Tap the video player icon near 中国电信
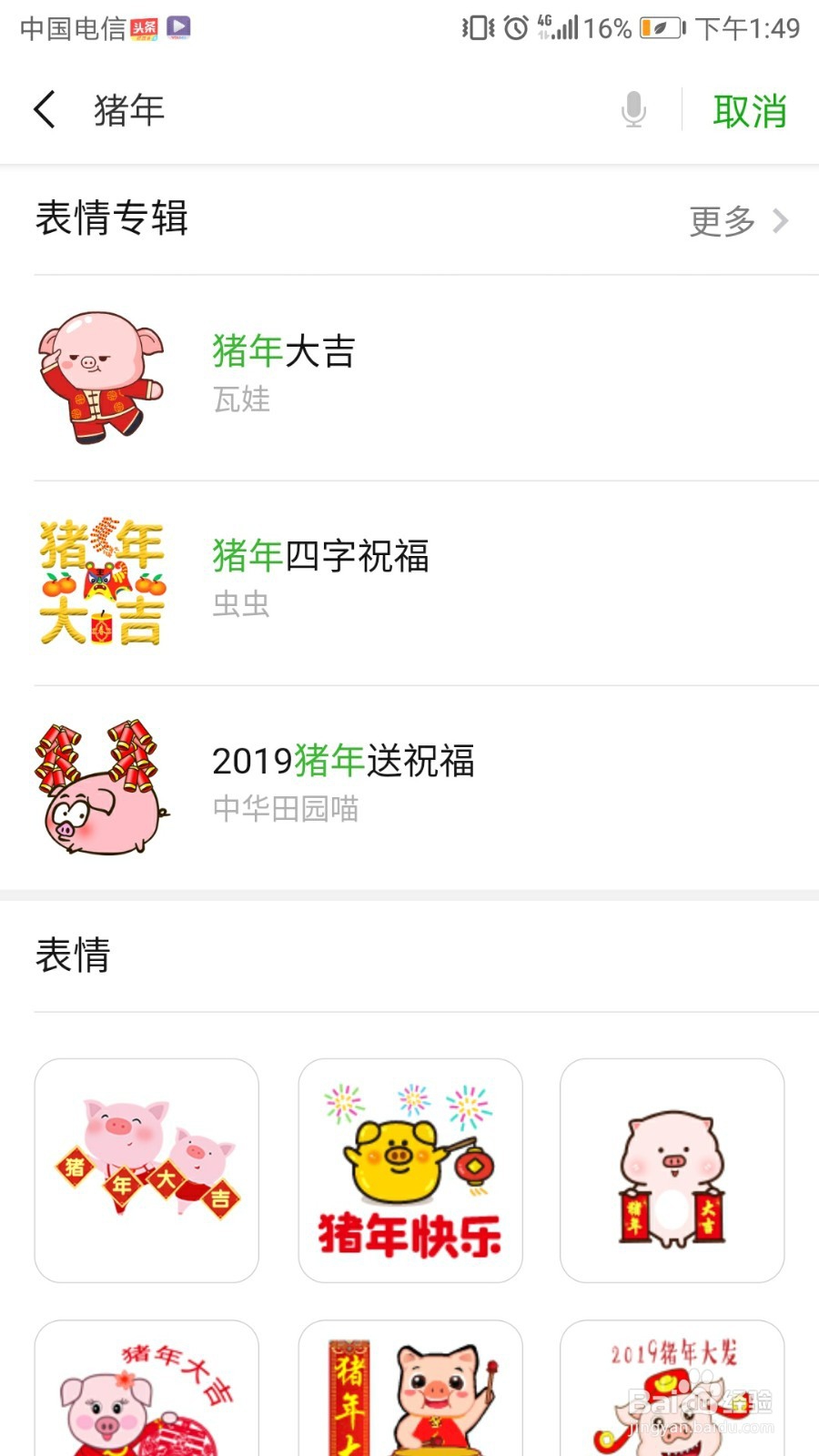 coord(179,25)
